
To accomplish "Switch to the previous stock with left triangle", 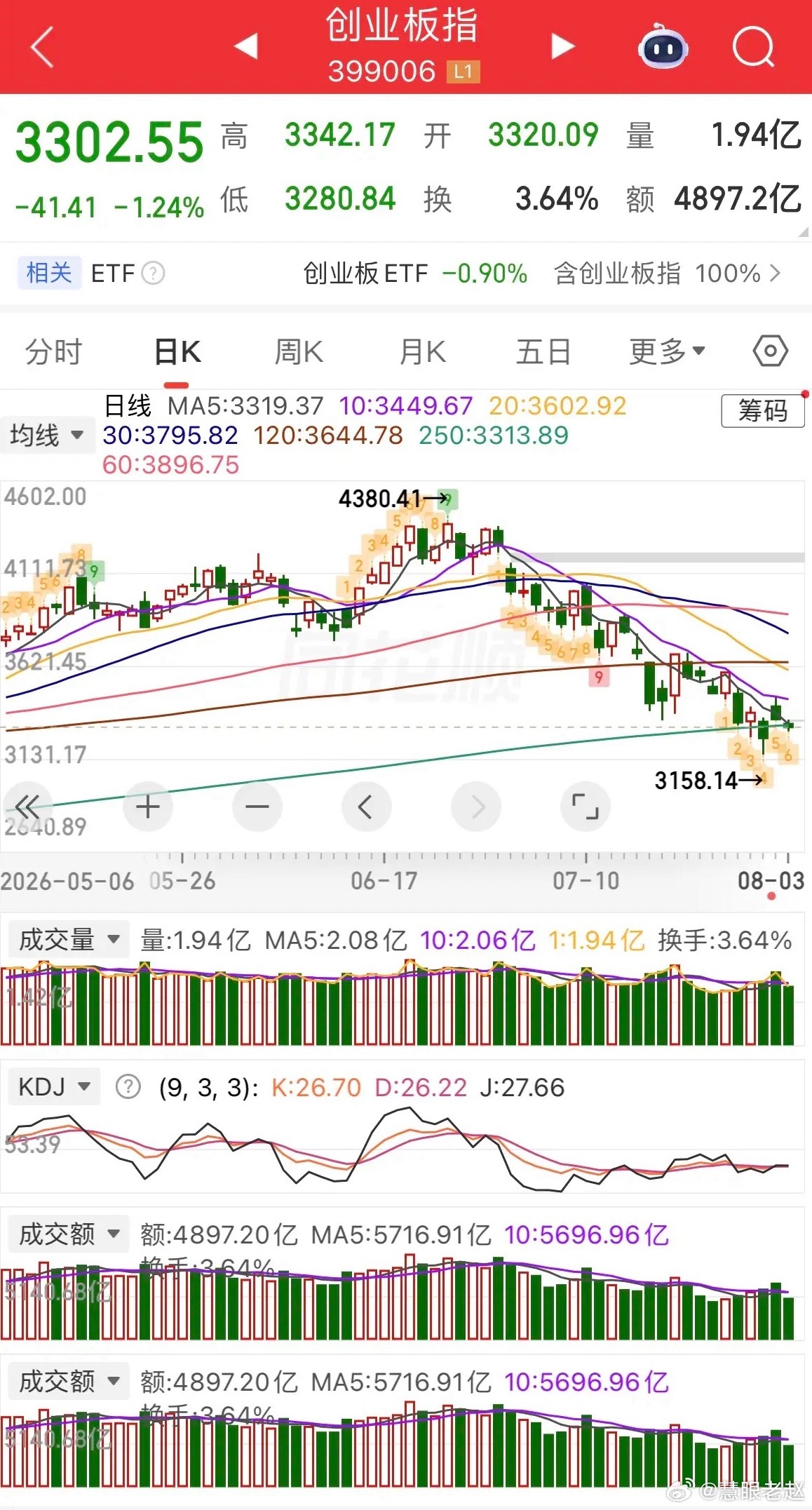I will click(x=246, y=46).
